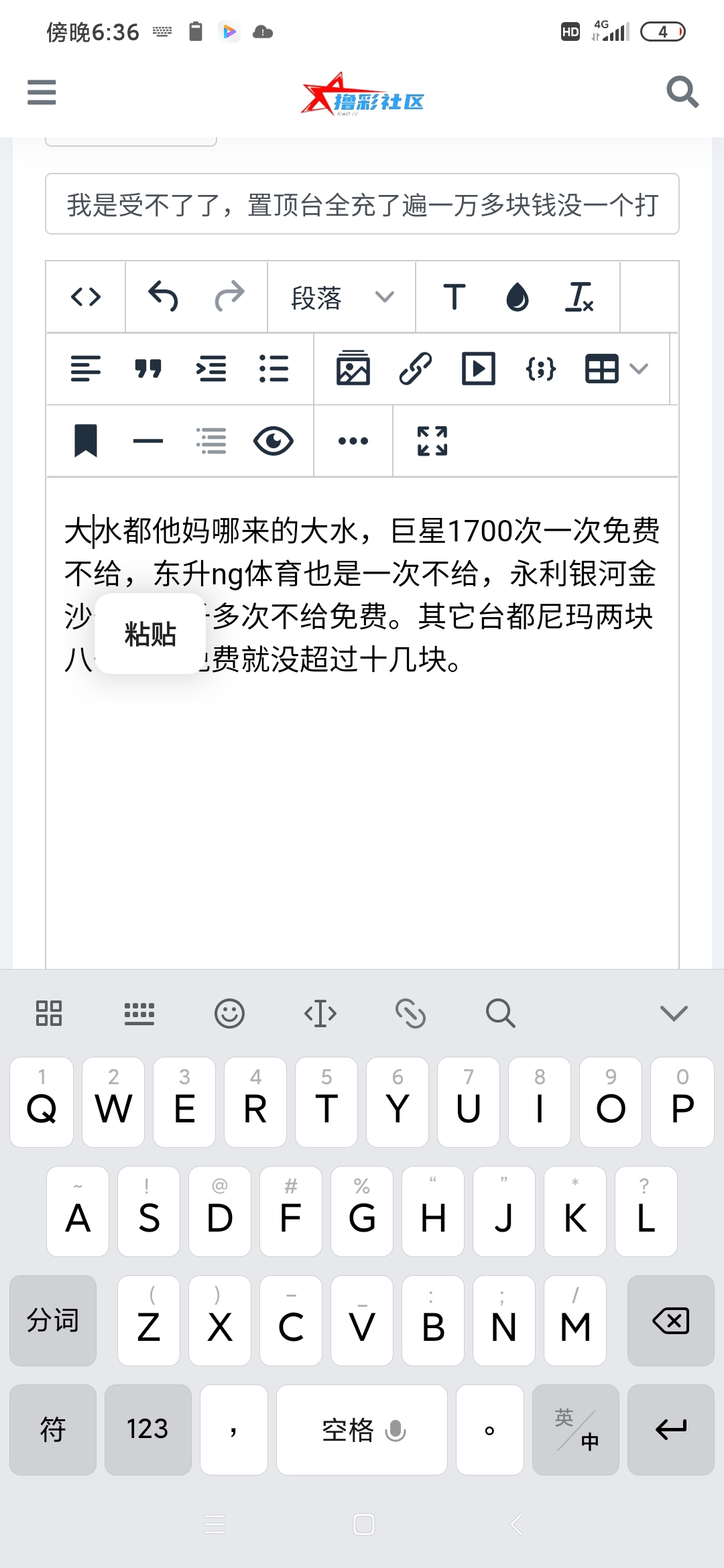Toggle the bullet list formatting
The width and height of the screenshot is (724, 1568).
274,369
